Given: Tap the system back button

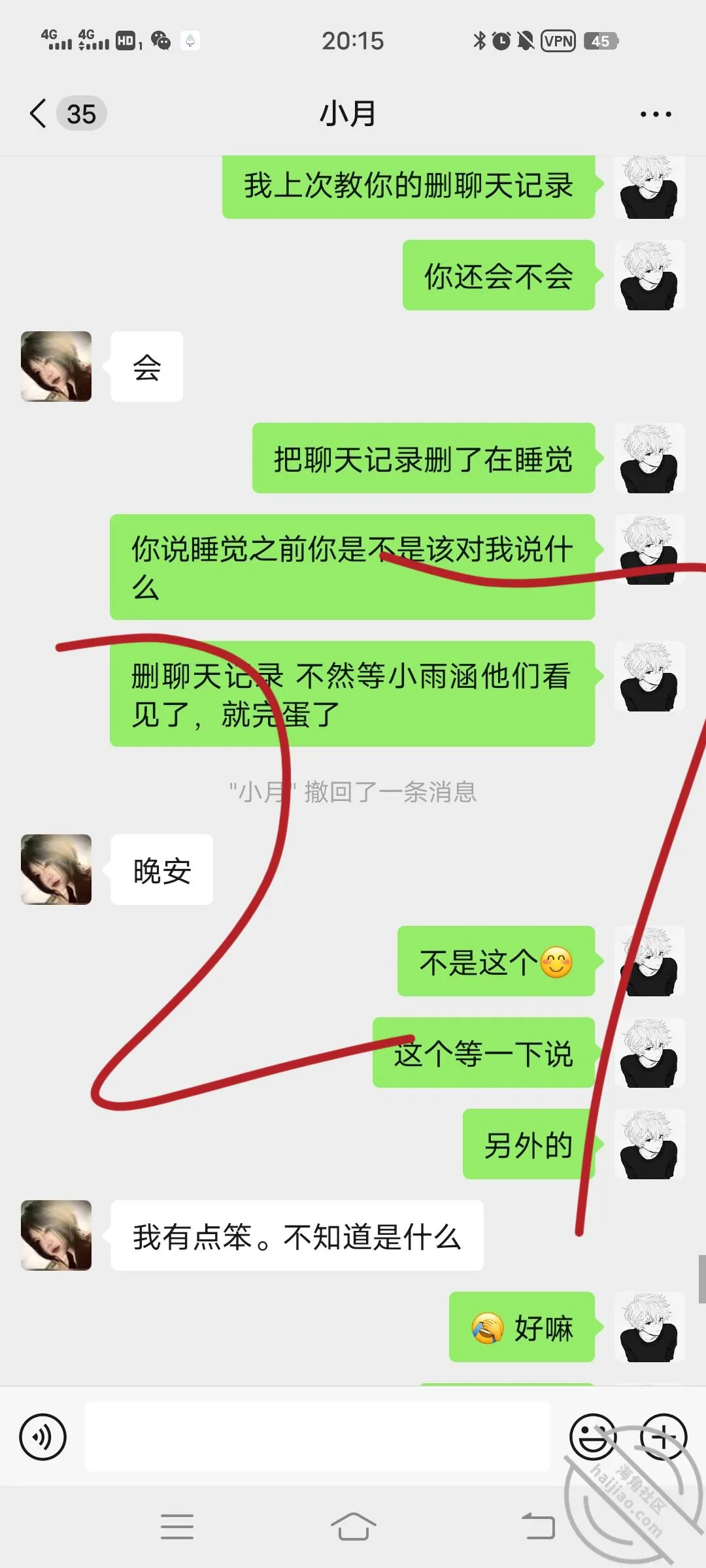Looking at the screenshot, I should [538, 1527].
